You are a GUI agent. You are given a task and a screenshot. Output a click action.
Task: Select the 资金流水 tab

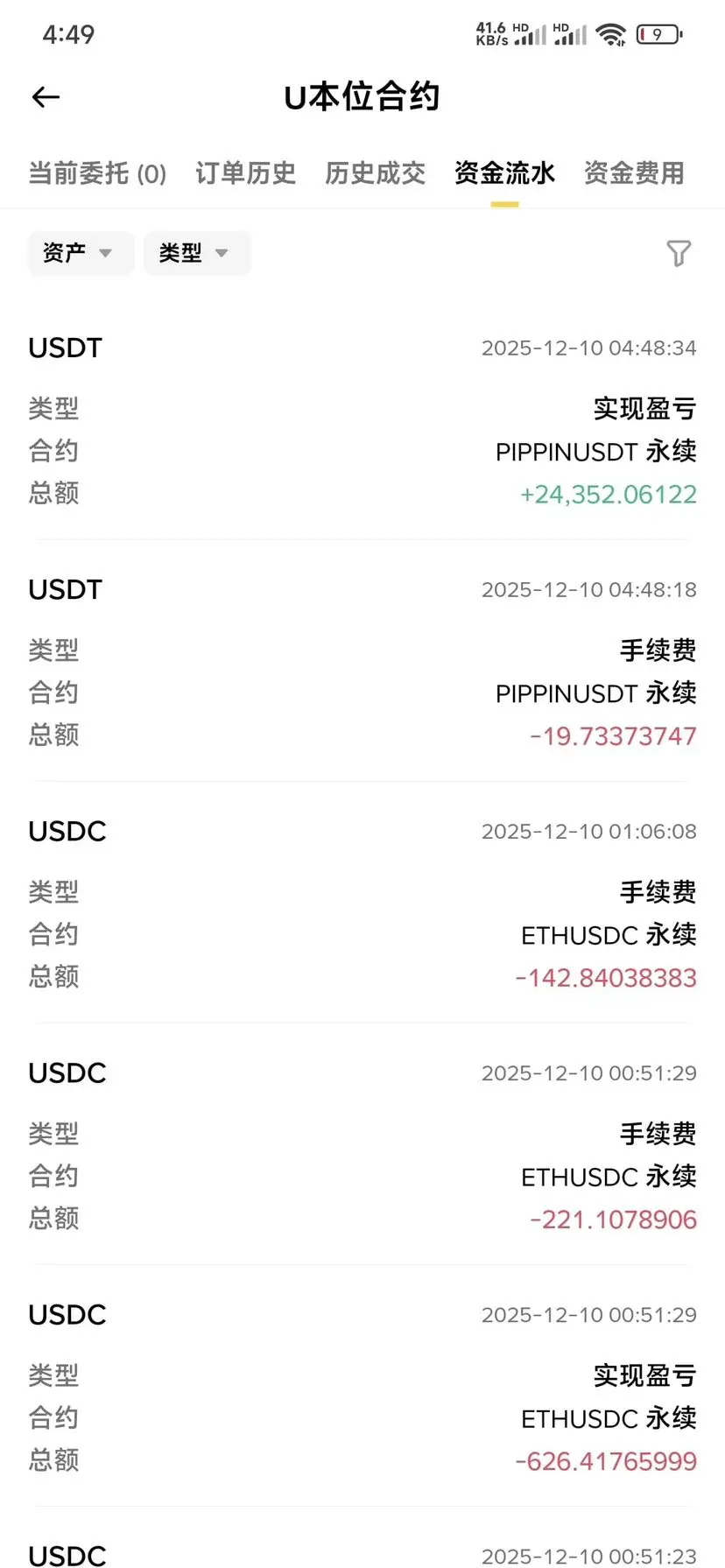point(504,173)
